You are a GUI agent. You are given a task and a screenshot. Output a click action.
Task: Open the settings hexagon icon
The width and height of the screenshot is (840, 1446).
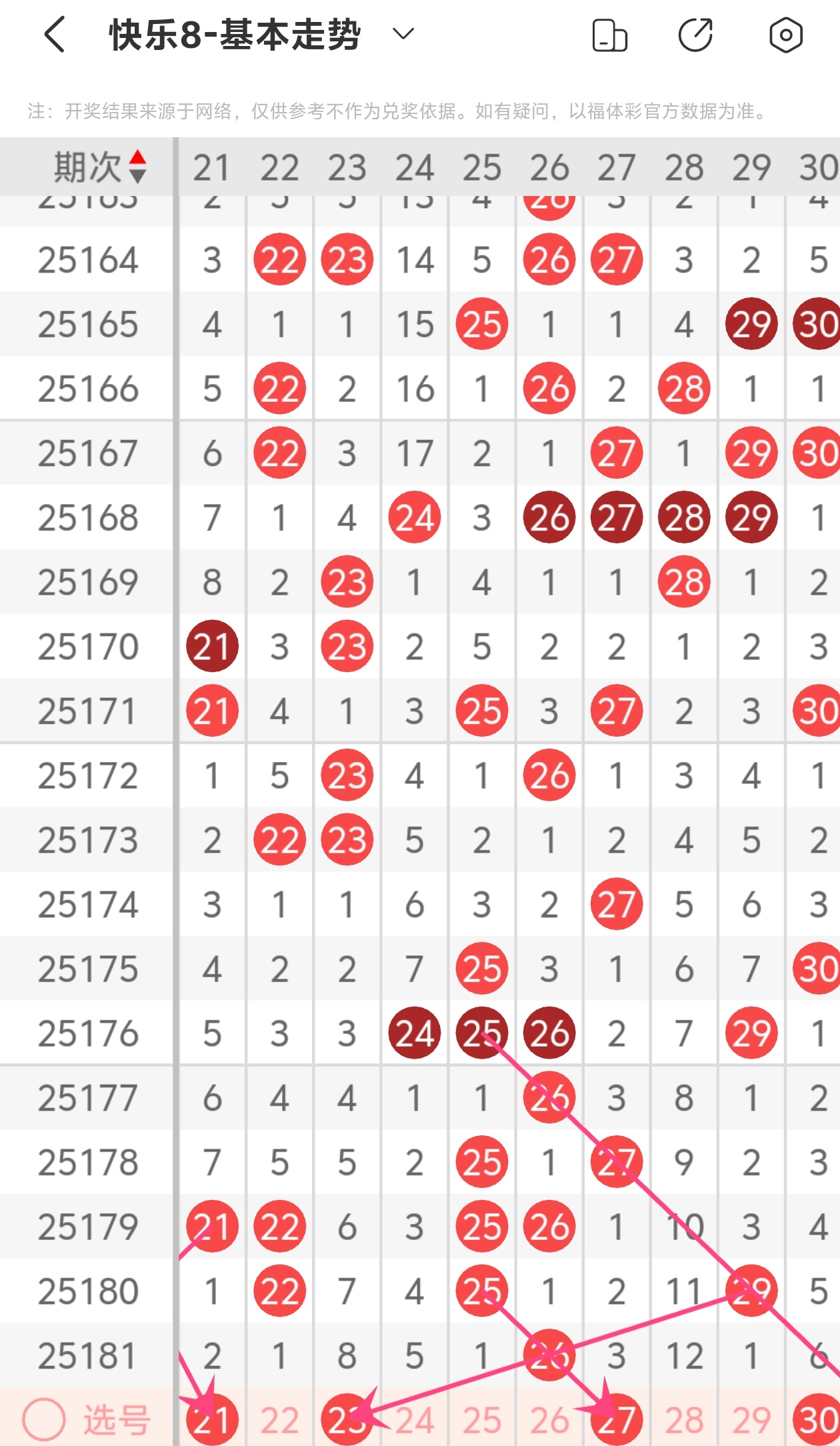click(x=786, y=35)
